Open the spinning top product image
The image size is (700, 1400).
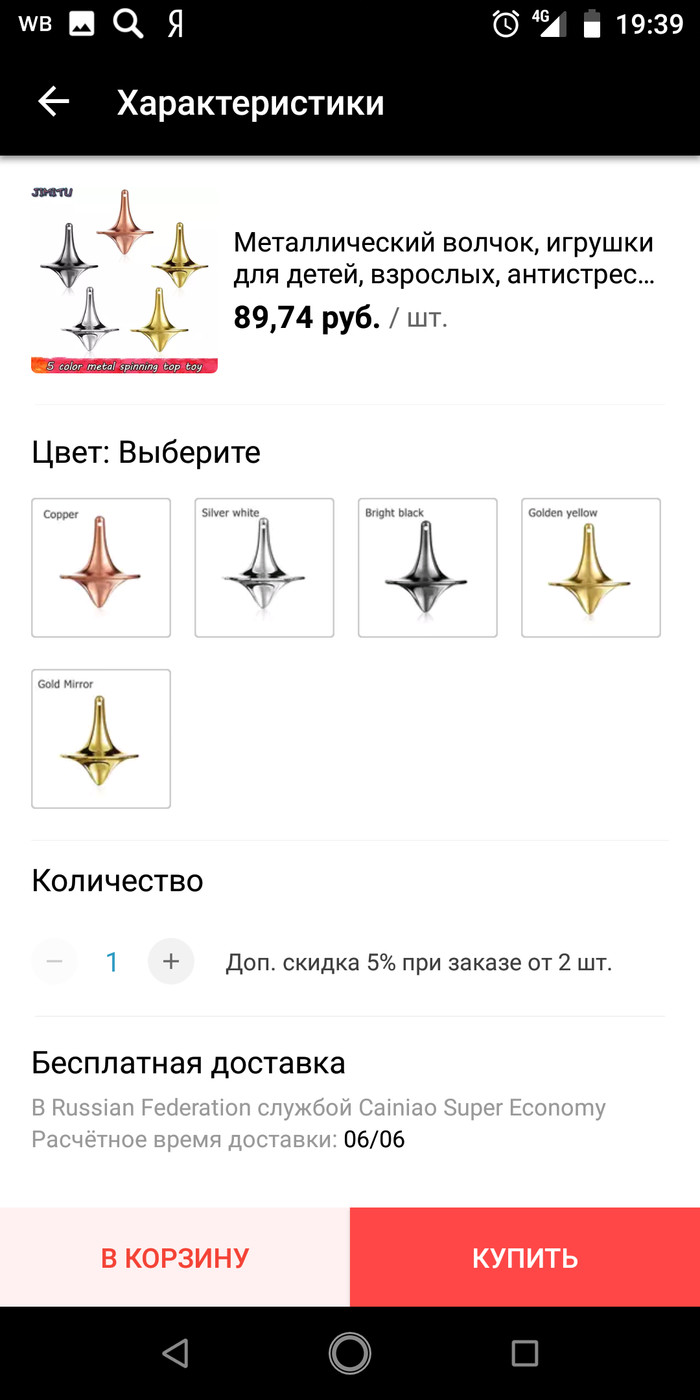coord(125,280)
